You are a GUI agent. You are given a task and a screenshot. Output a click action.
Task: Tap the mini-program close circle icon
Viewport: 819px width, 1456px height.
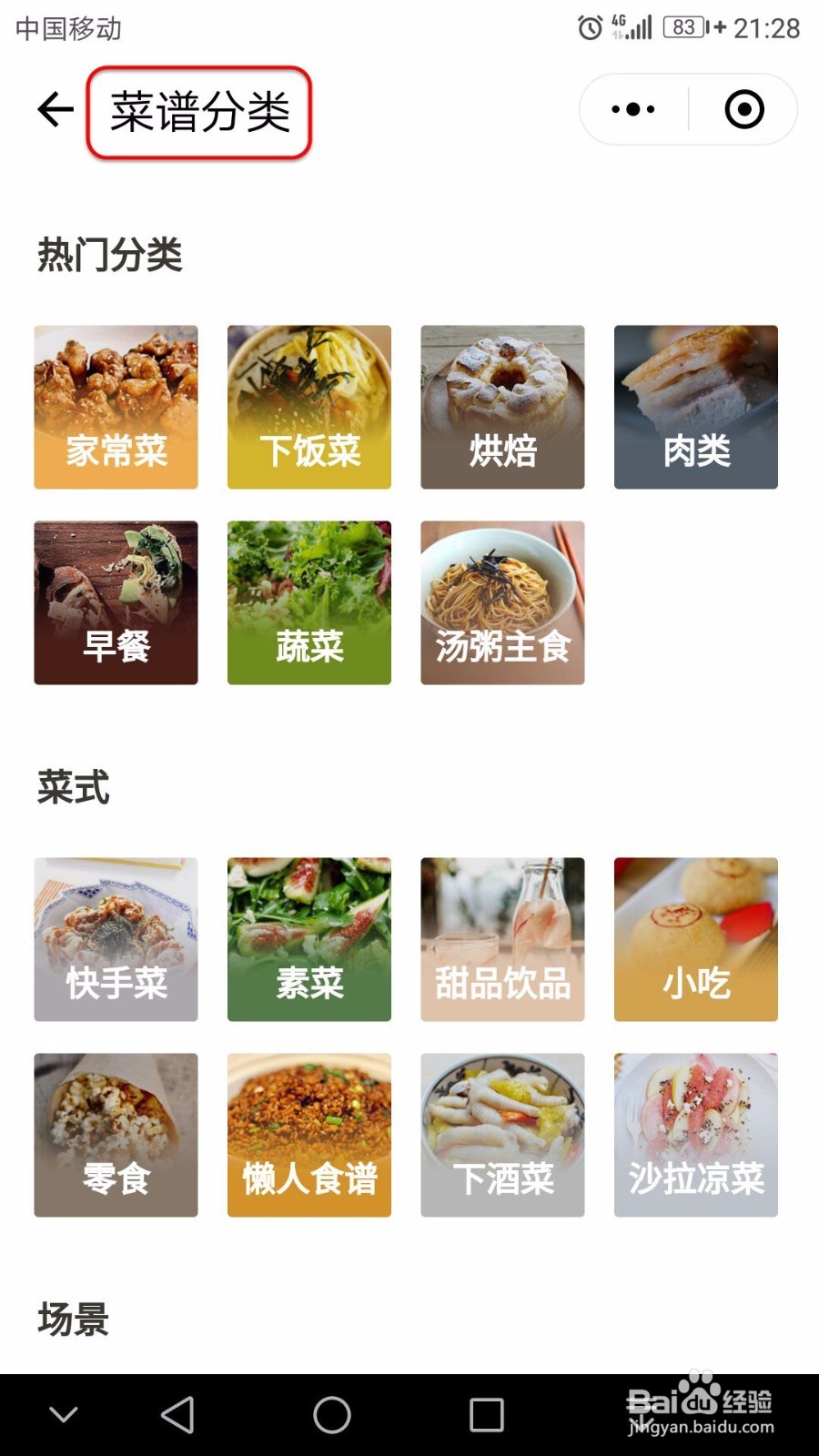point(743,108)
